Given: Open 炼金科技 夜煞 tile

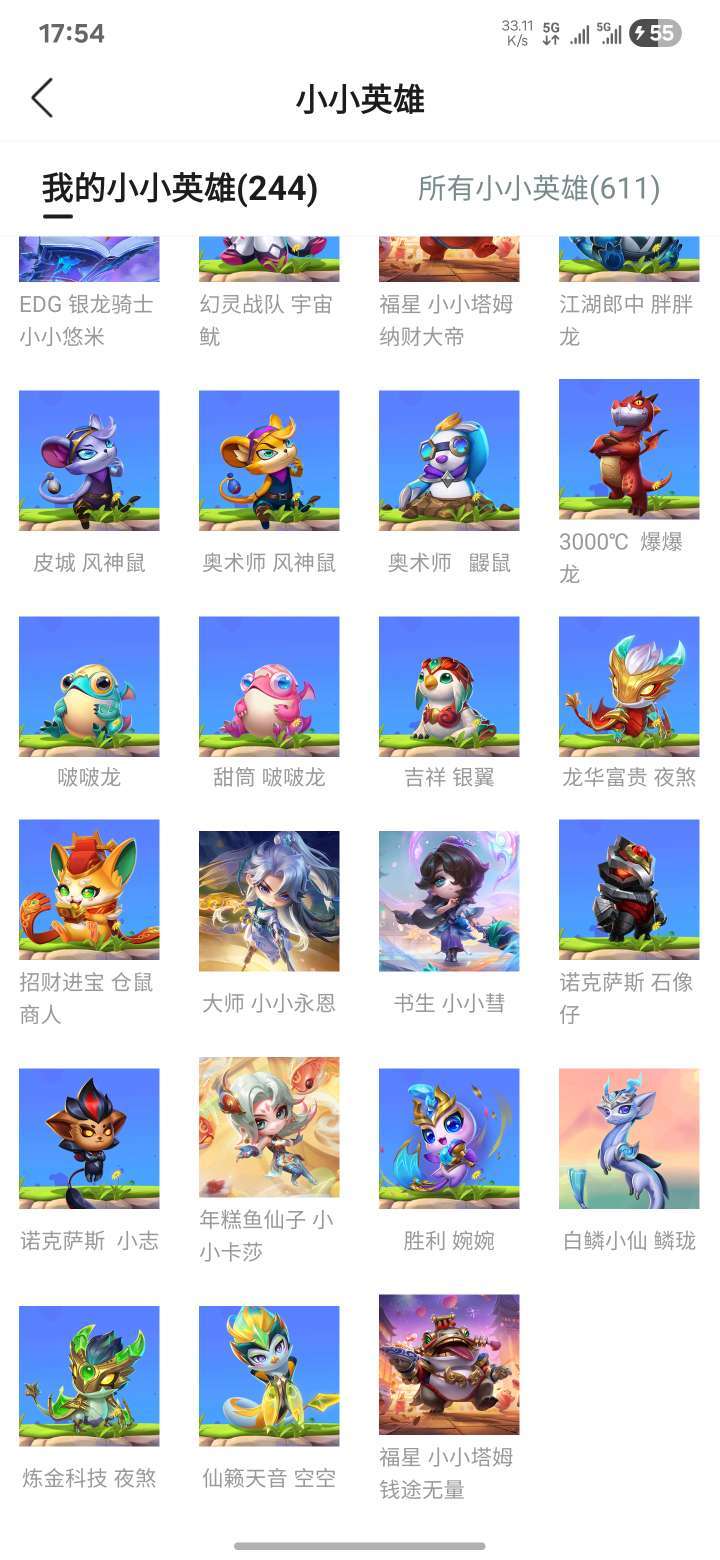Looking at the screenshot, I should coord(89,1375).
